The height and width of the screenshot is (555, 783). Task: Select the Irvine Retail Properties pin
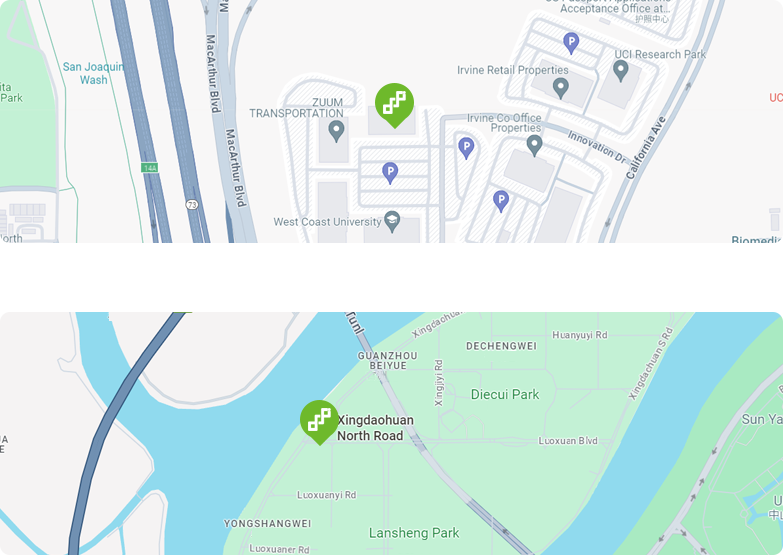pyautogui.click(x=560, y=87)
